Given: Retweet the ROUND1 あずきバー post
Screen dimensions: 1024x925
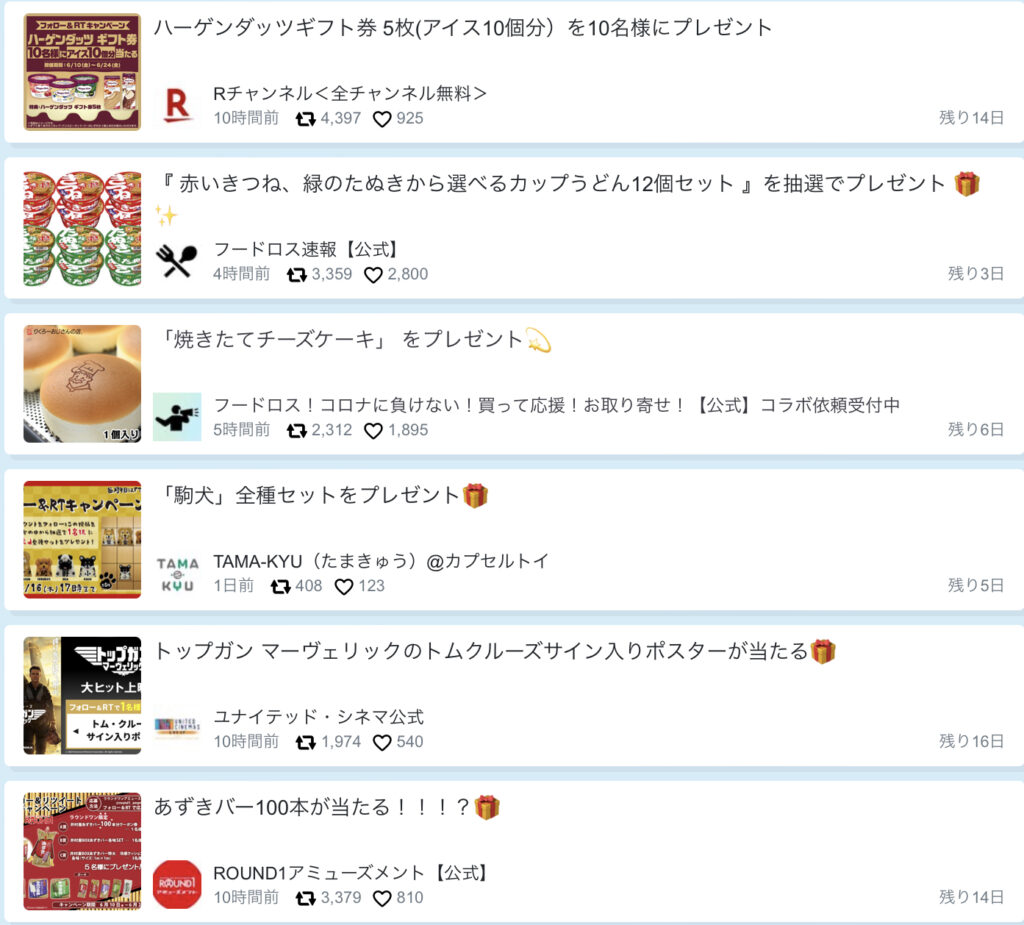Looking at the screenshot, I should [305, 898].
